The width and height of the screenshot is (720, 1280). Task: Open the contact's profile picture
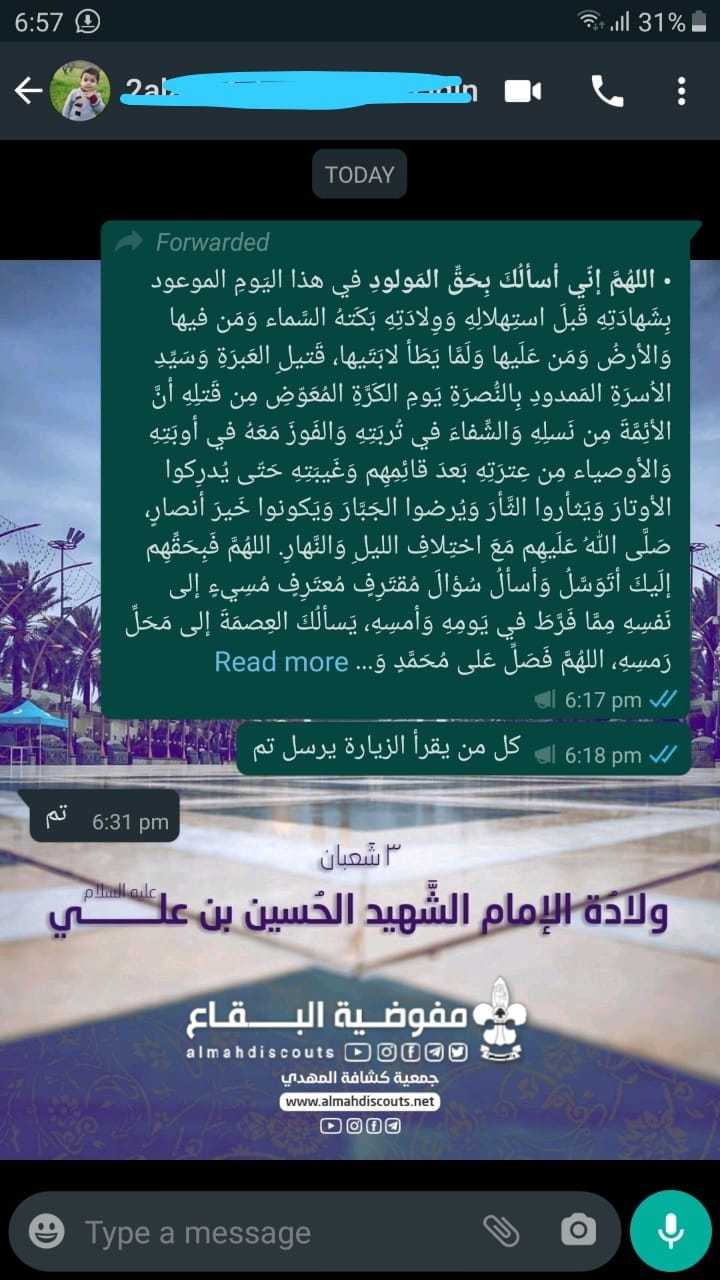[80, 91]
